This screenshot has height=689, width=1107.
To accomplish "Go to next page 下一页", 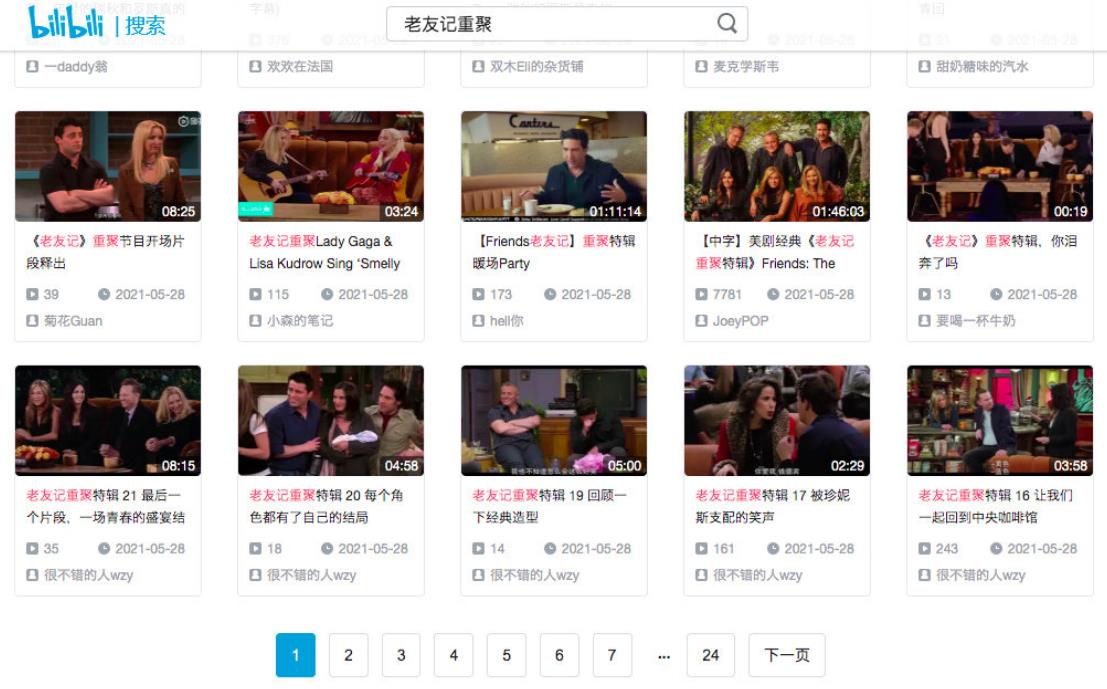I will tap(786, 655).
